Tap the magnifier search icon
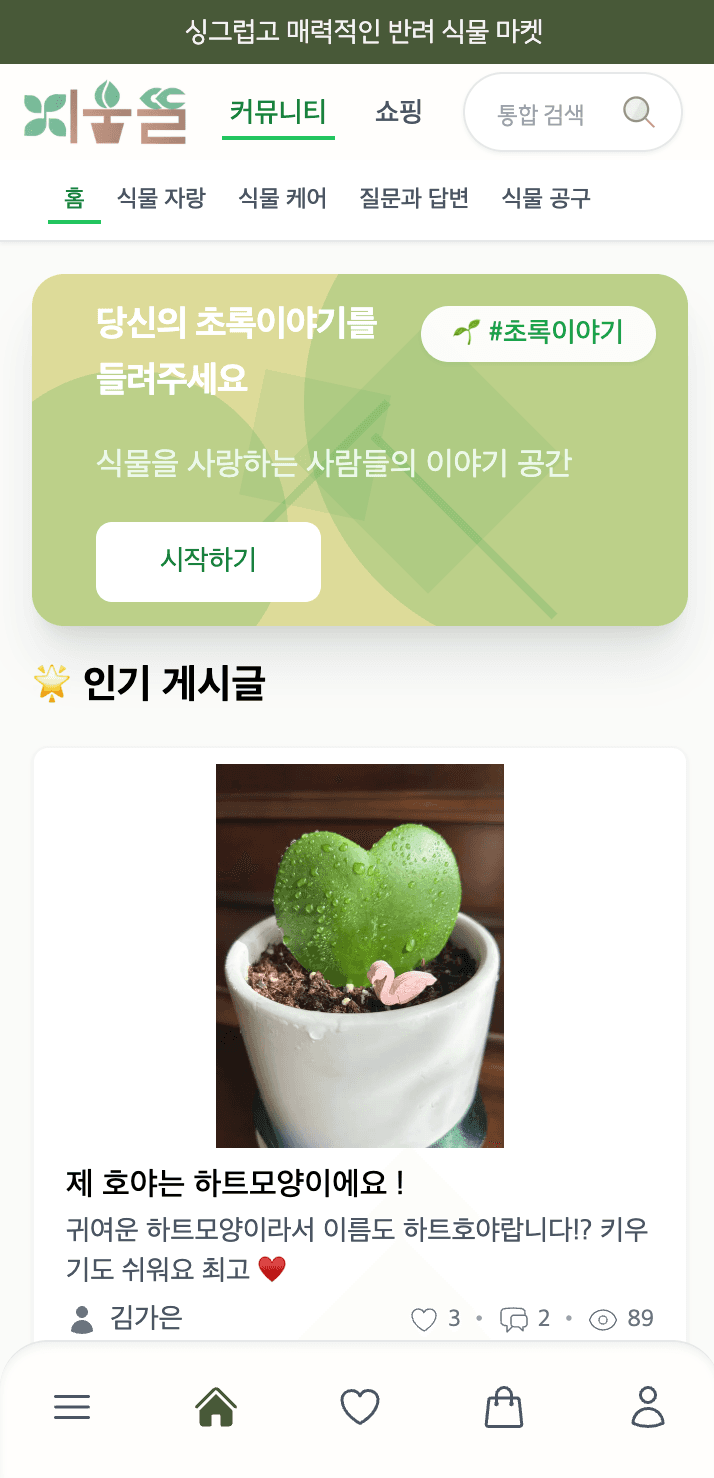Image resolution: width=714 pixels, height=1478 pixels. pos(639,112)
